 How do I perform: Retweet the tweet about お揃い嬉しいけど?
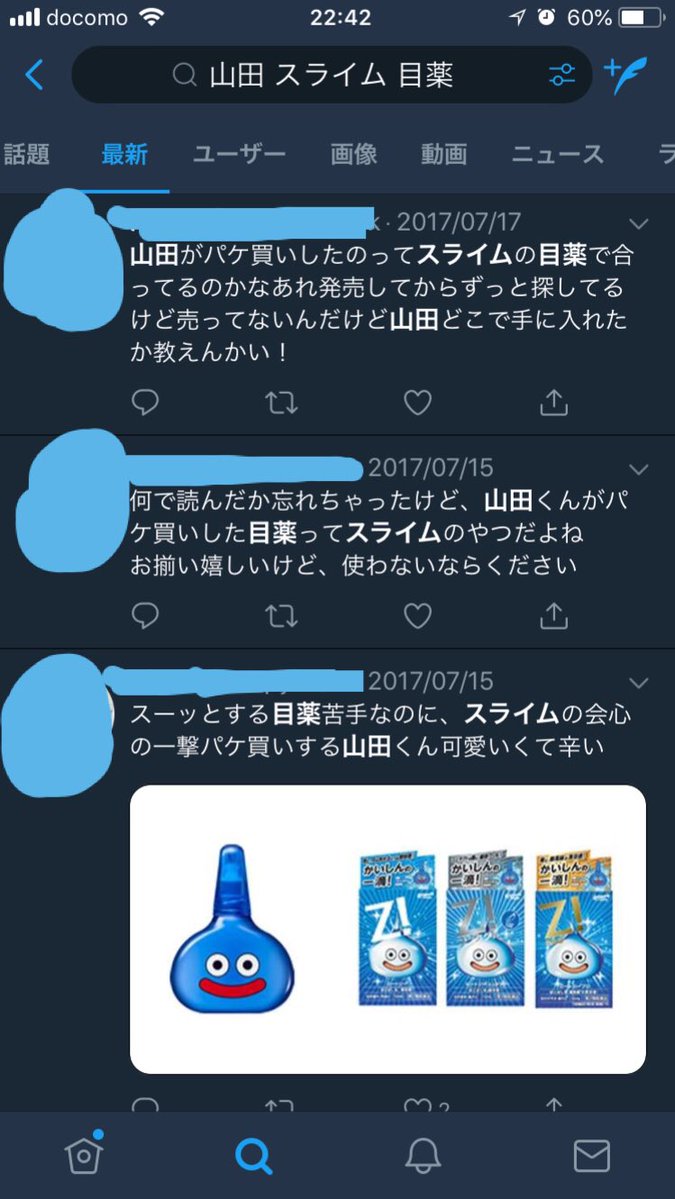282,616
